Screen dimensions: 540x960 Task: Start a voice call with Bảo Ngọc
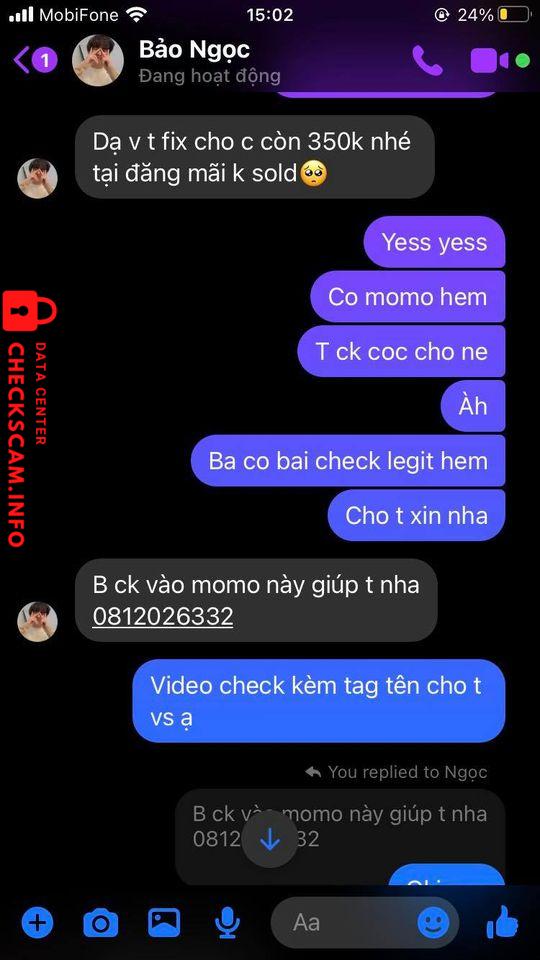point(427,60)
